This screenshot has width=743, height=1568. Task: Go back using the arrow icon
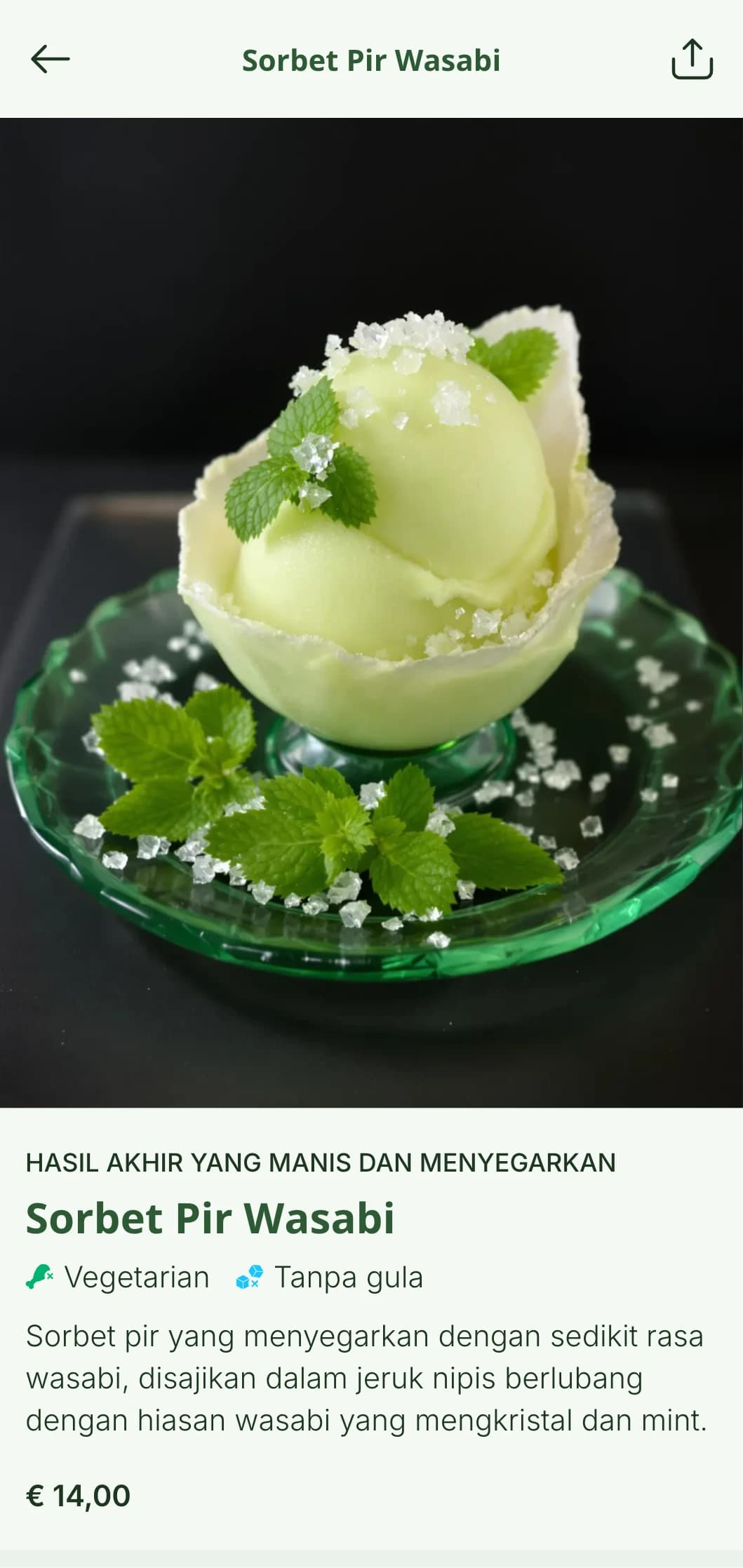click(51, 59)
